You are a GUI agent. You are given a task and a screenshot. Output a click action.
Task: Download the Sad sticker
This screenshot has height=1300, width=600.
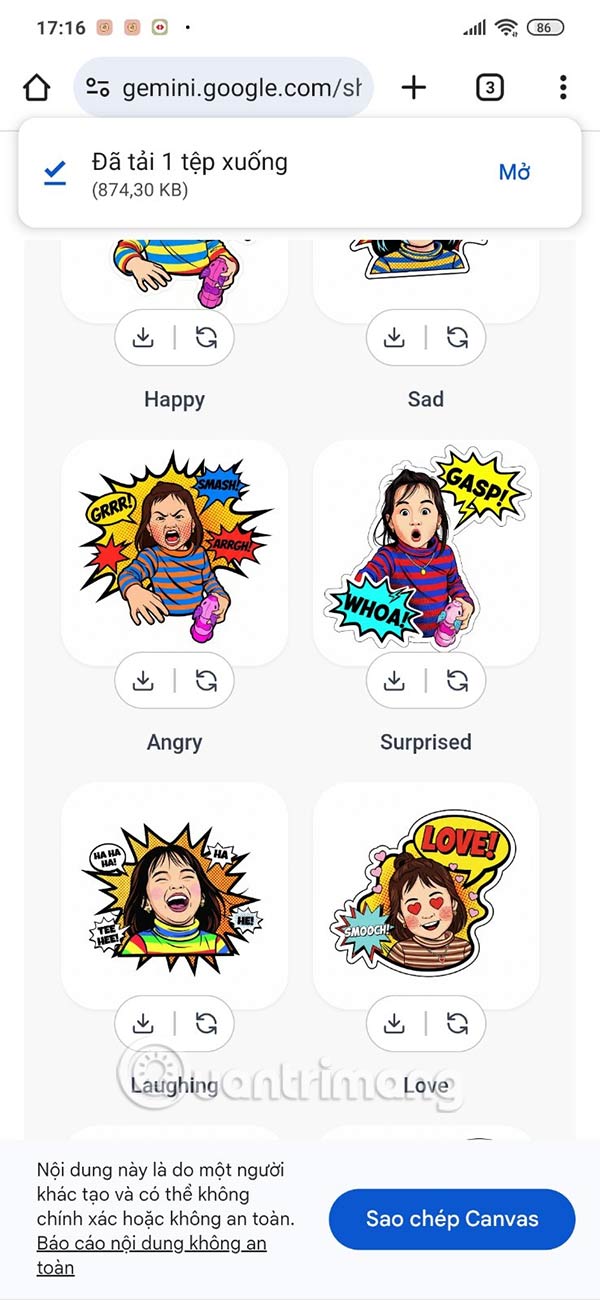click(x=395, y=338)
